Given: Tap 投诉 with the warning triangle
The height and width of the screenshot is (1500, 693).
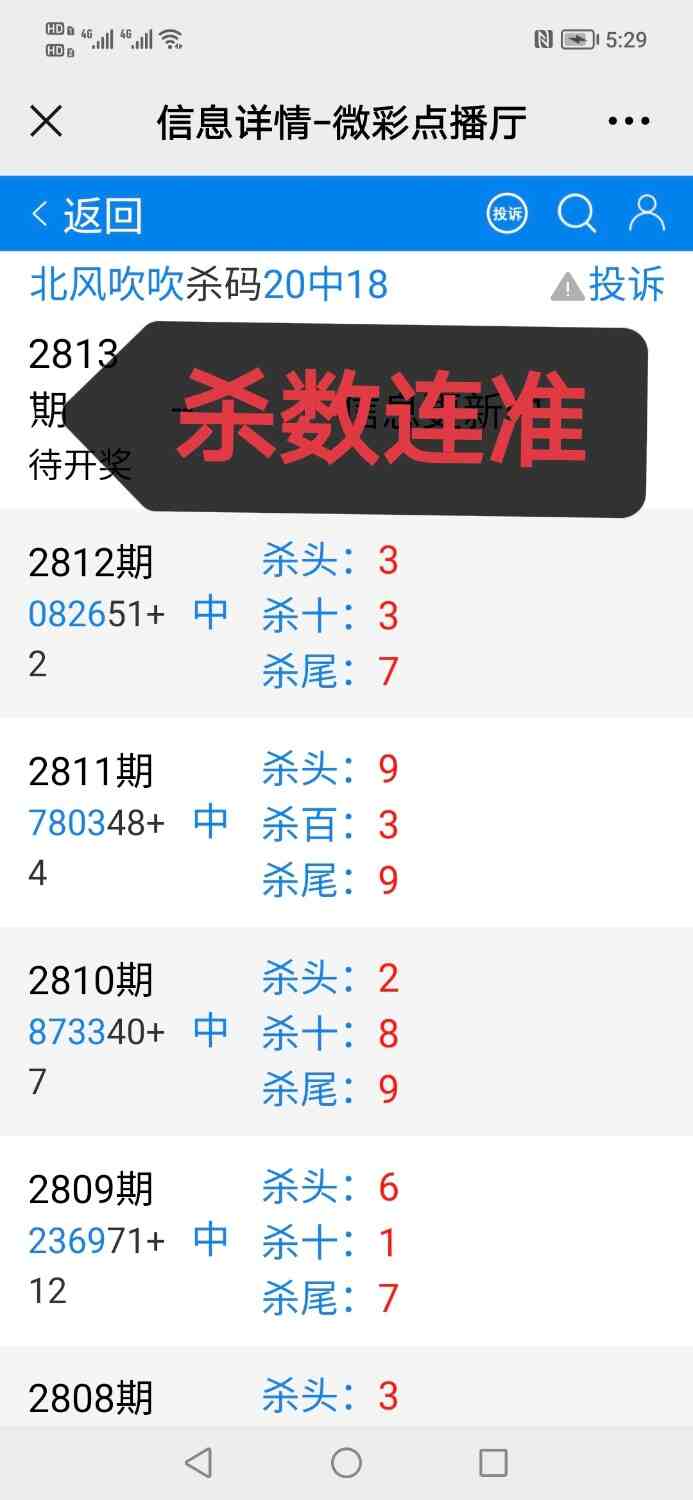Looking at the screenshot, I should (x=608, y=285).
